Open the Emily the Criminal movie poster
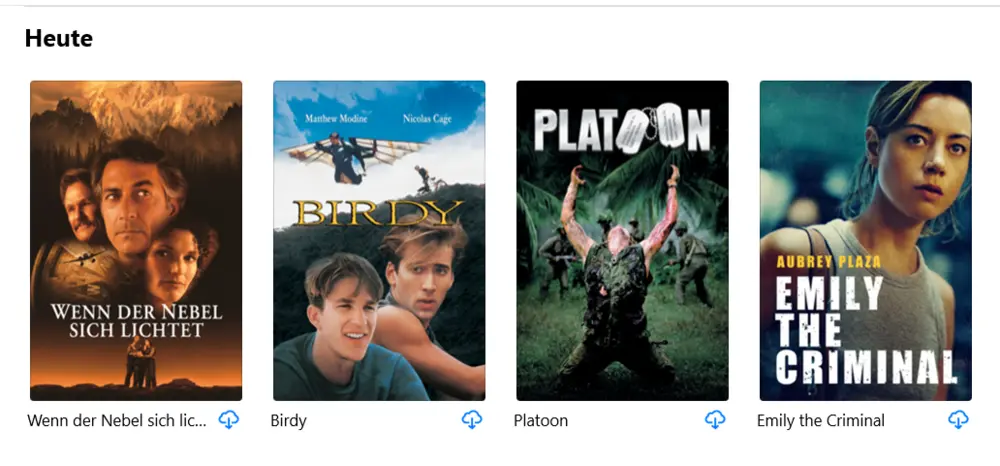The width and height of the screenshot is (1000, 466). click(865, 240)
